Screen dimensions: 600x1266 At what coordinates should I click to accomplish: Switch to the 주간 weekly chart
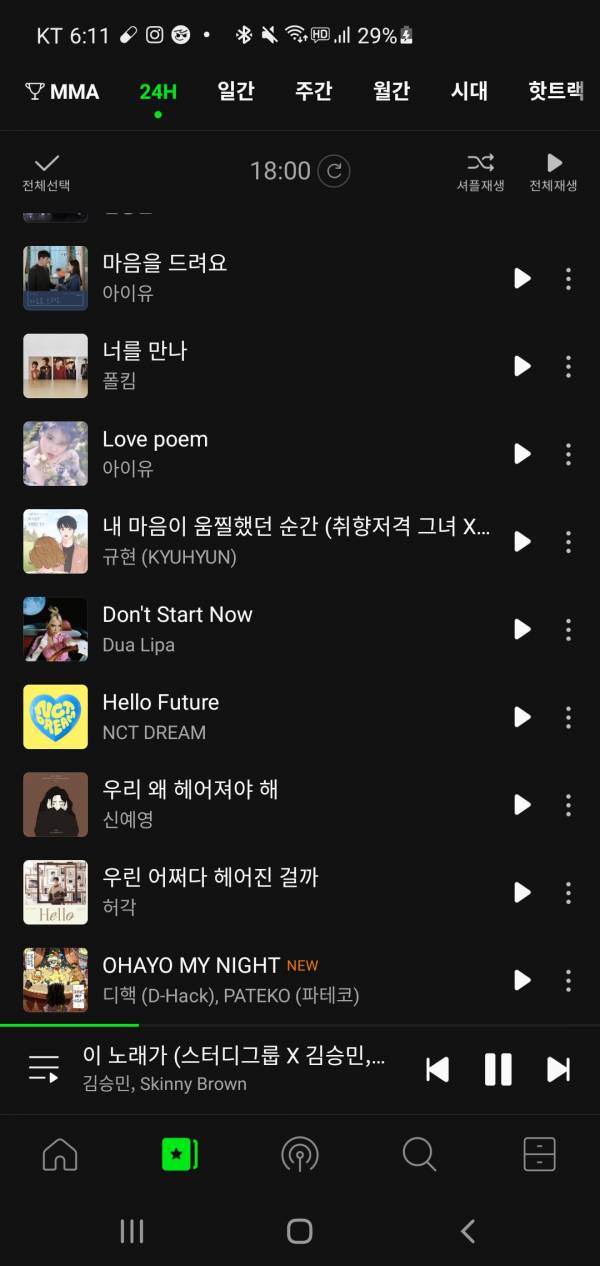click(x=313, y=92)
